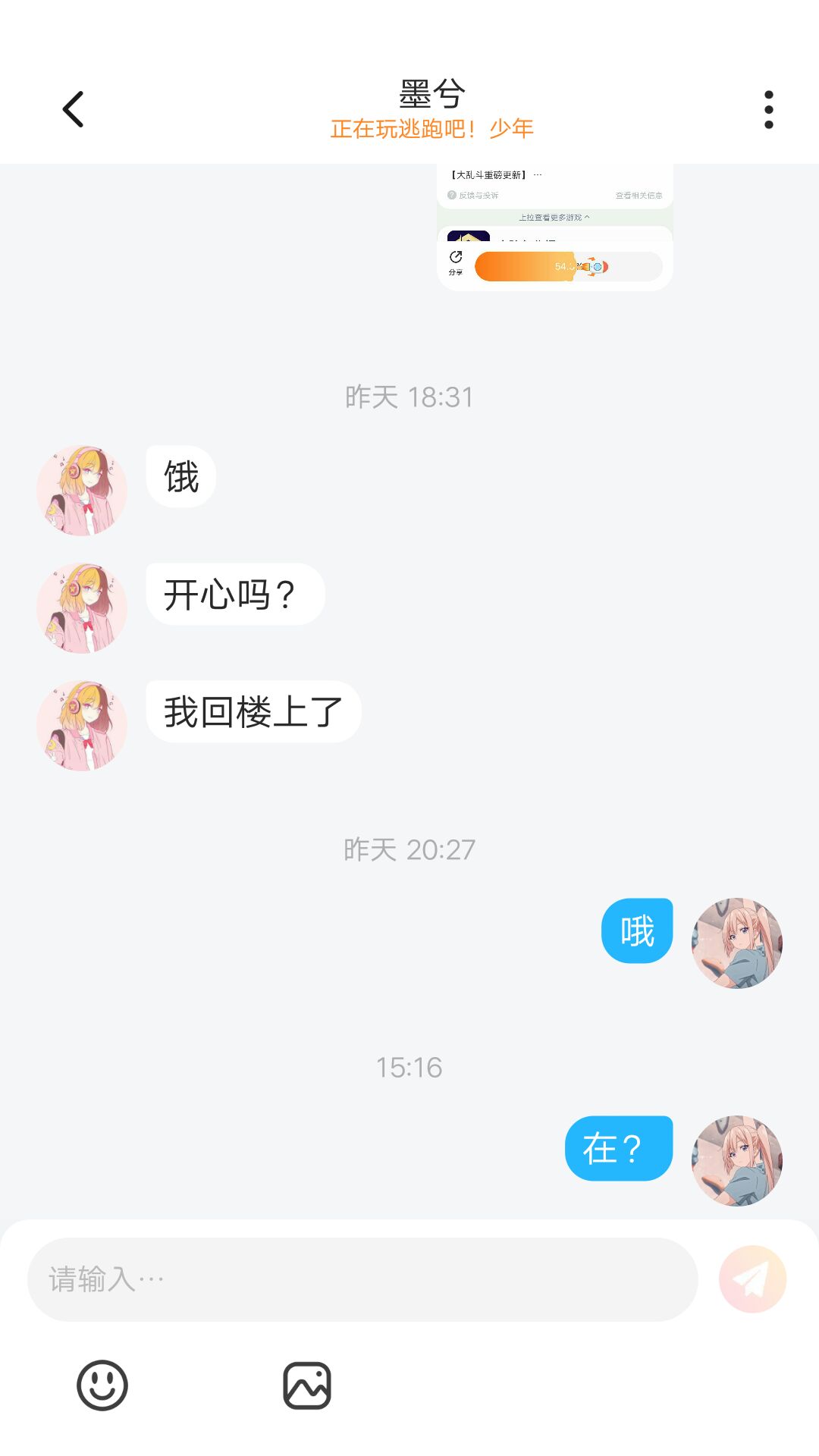
Task: View 墨兮's avatar beside the 饿 message
Action: point(82,491)
